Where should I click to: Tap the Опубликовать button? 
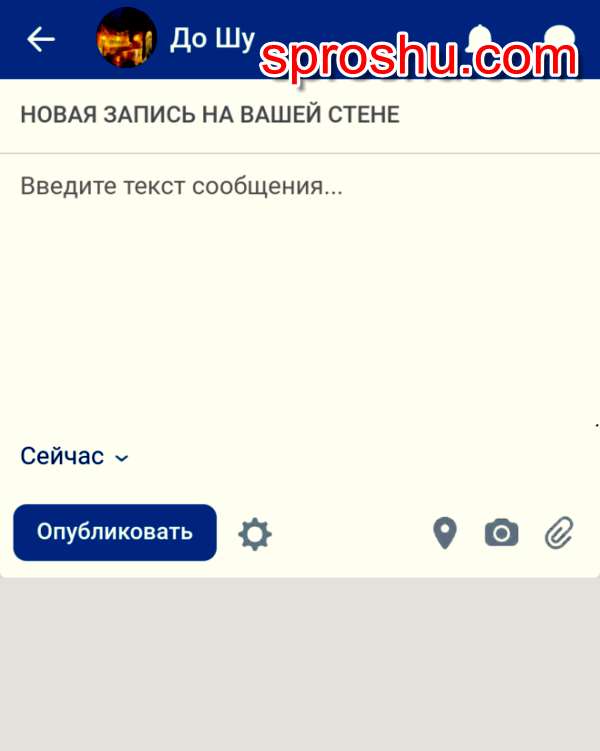pyautogui.click(x=115, y=532)
